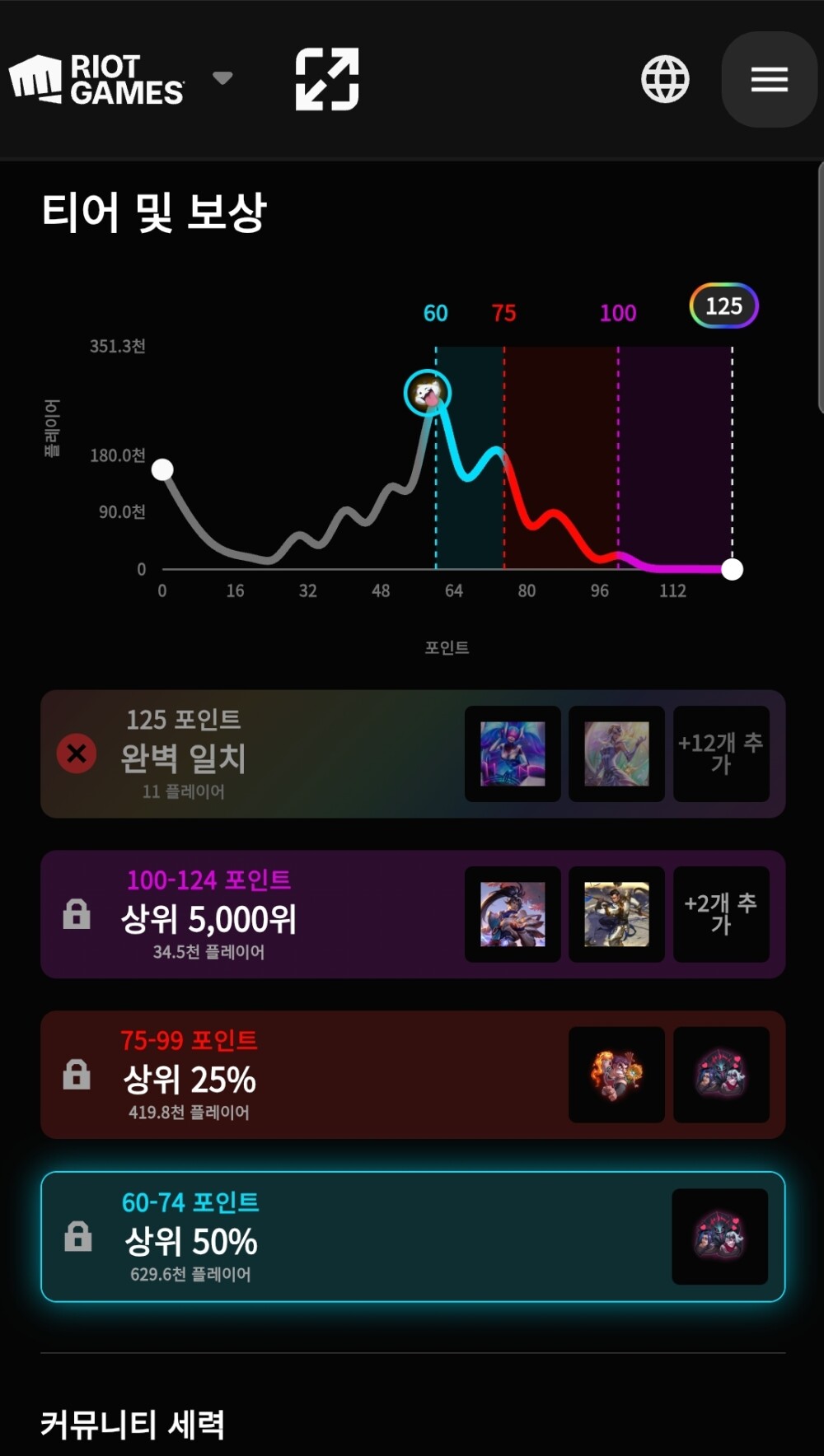Screen dimensions: 824x1456
Task: Show +2개 추가 rewards
Action: click(721, 914)
